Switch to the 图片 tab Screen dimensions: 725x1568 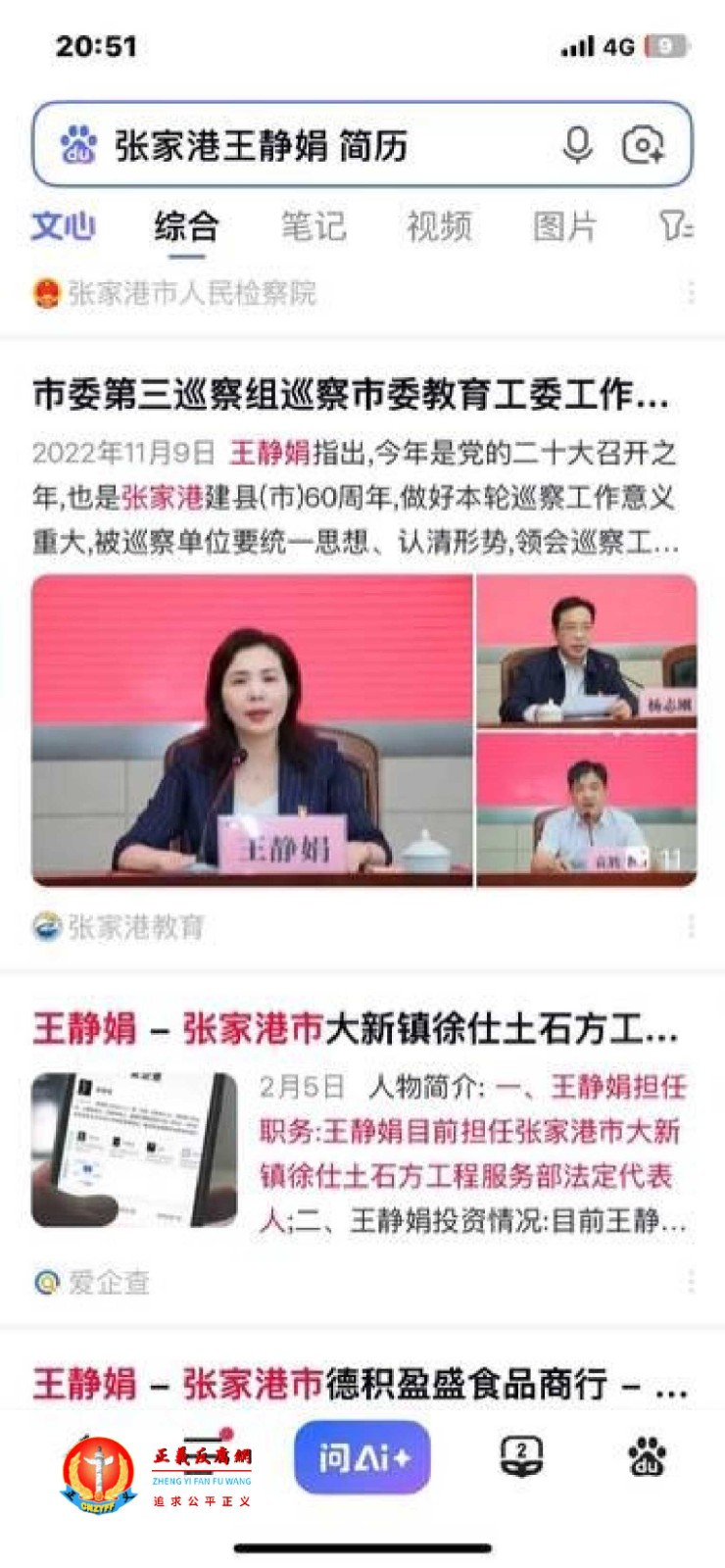click(x=564, y=226)
